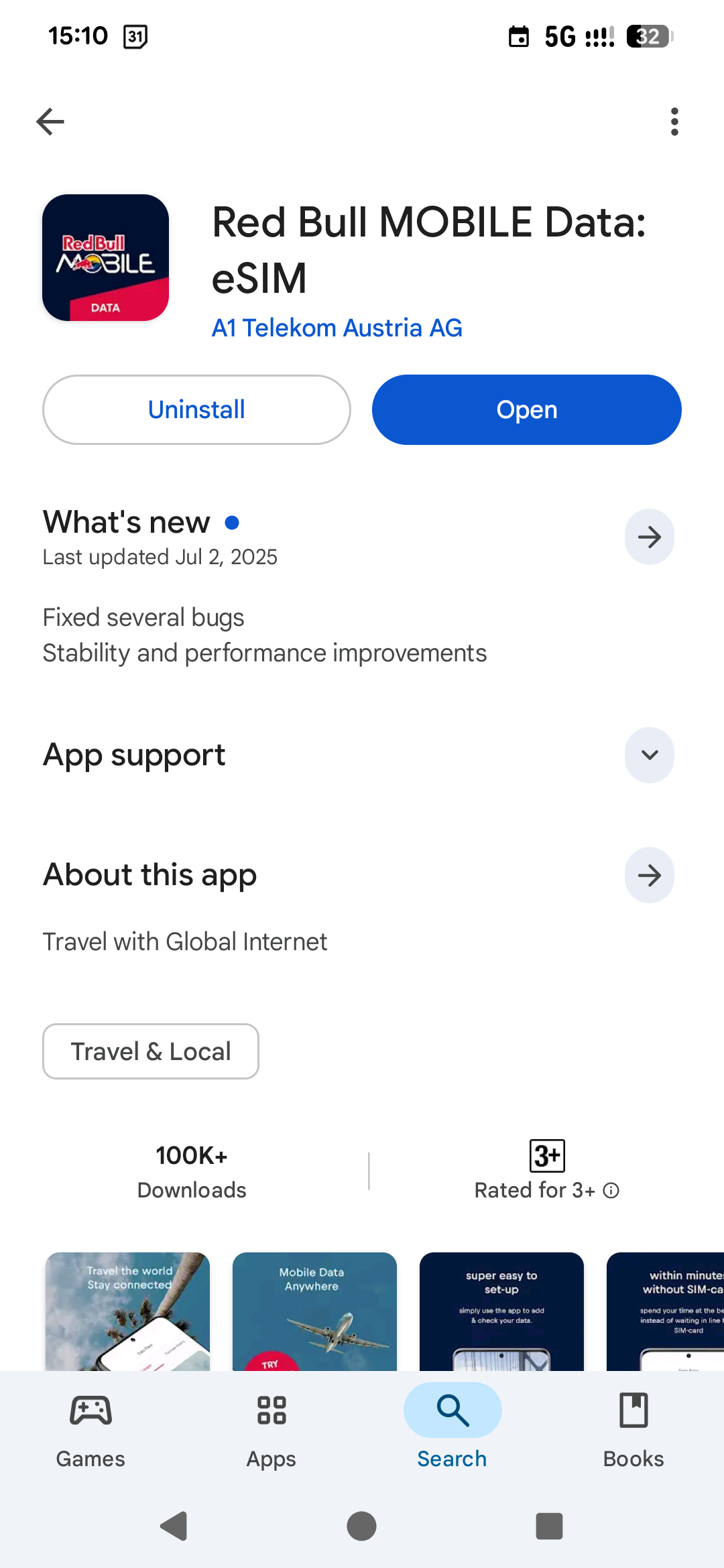View A1 Telekom Austria AG developer page

pos(337,328)
